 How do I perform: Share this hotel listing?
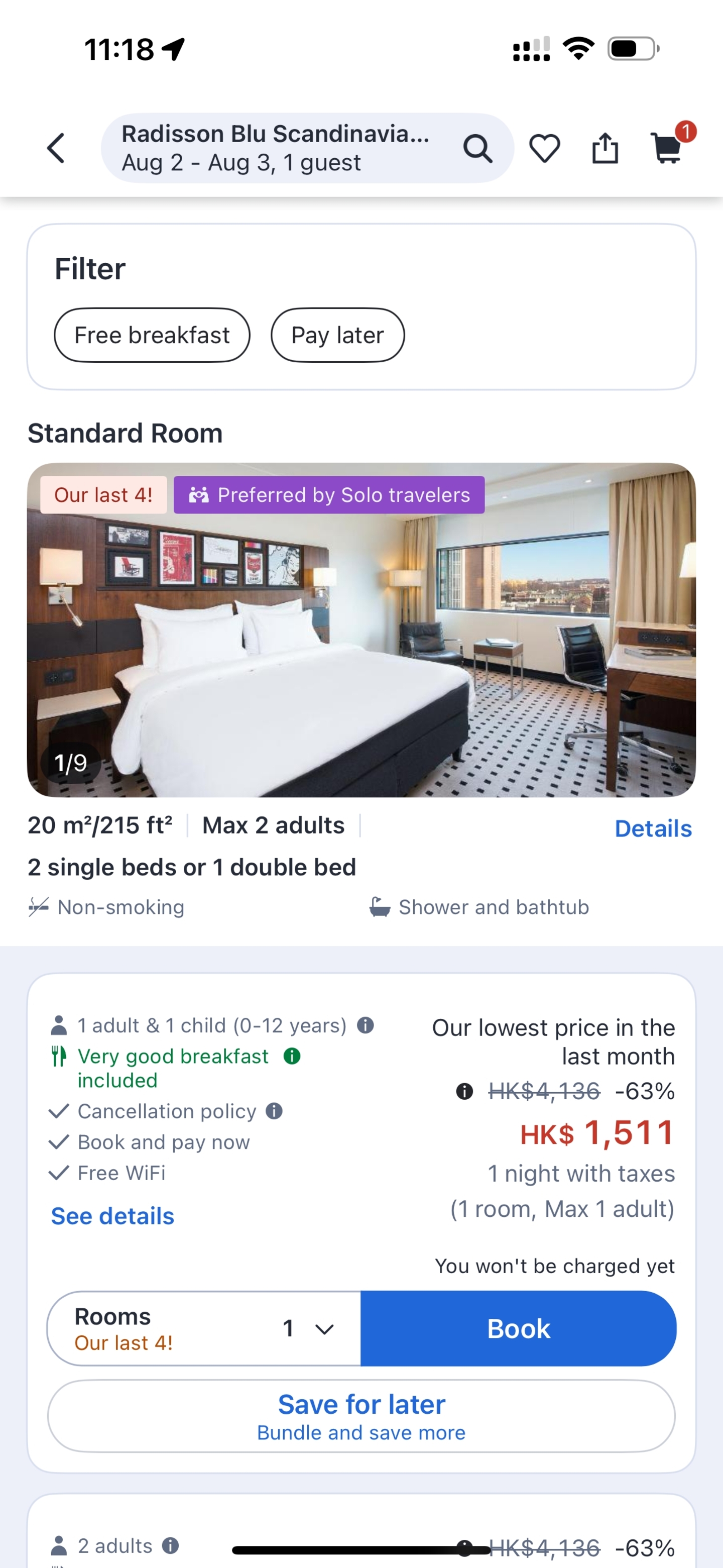[605, 148]
